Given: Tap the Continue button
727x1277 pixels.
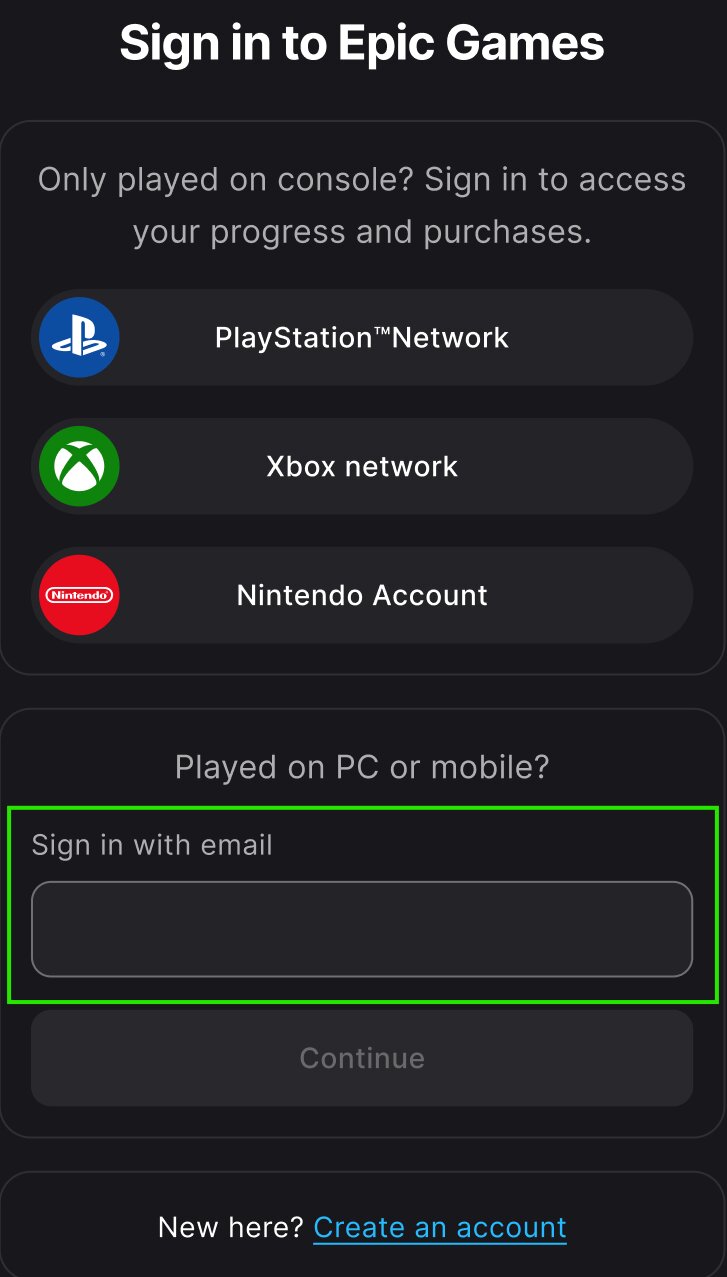Looking at the screenshot, I should point(362,1058).
